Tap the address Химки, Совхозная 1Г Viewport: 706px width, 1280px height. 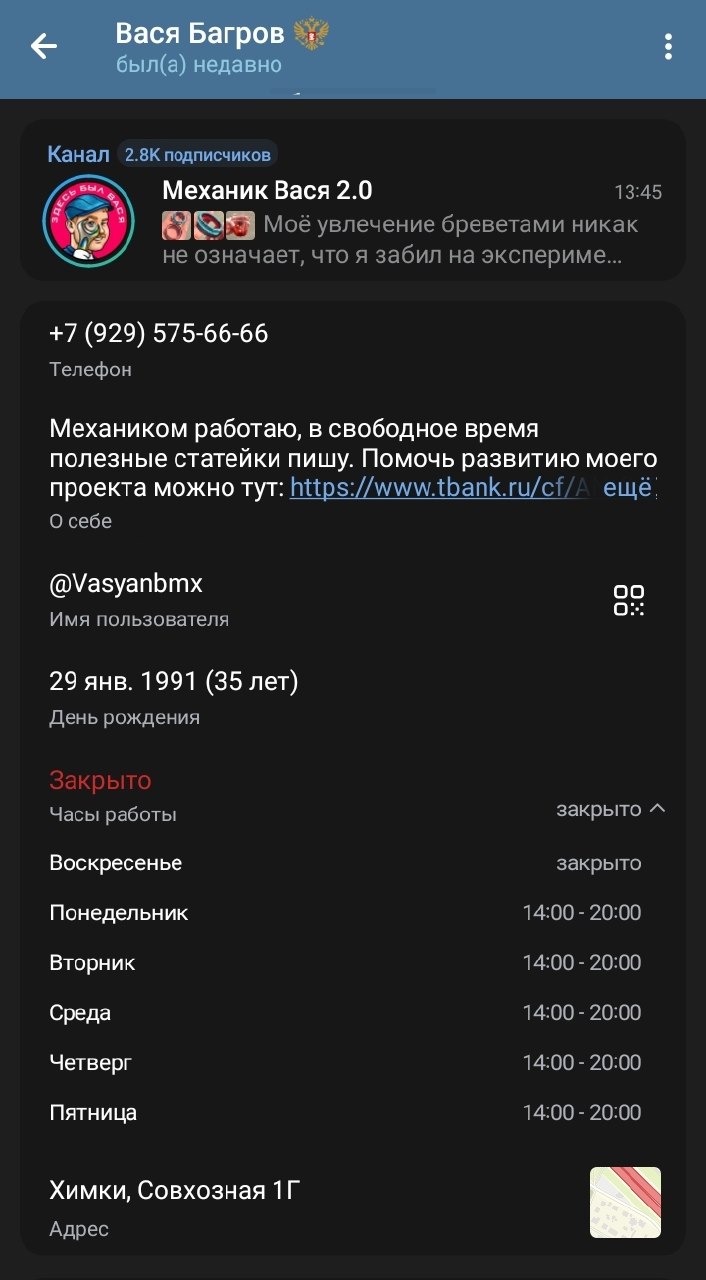coord(175,1192)
